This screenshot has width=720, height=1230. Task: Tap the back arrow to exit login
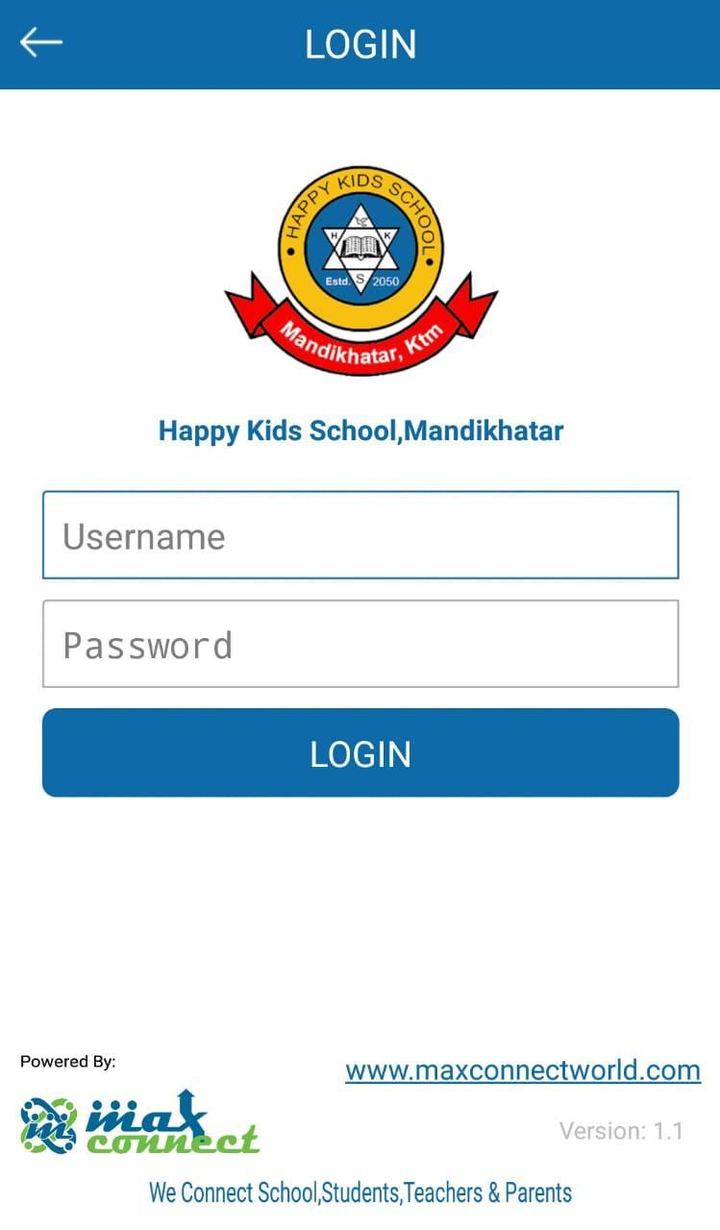pyautogui.click(x=38, y=42)
